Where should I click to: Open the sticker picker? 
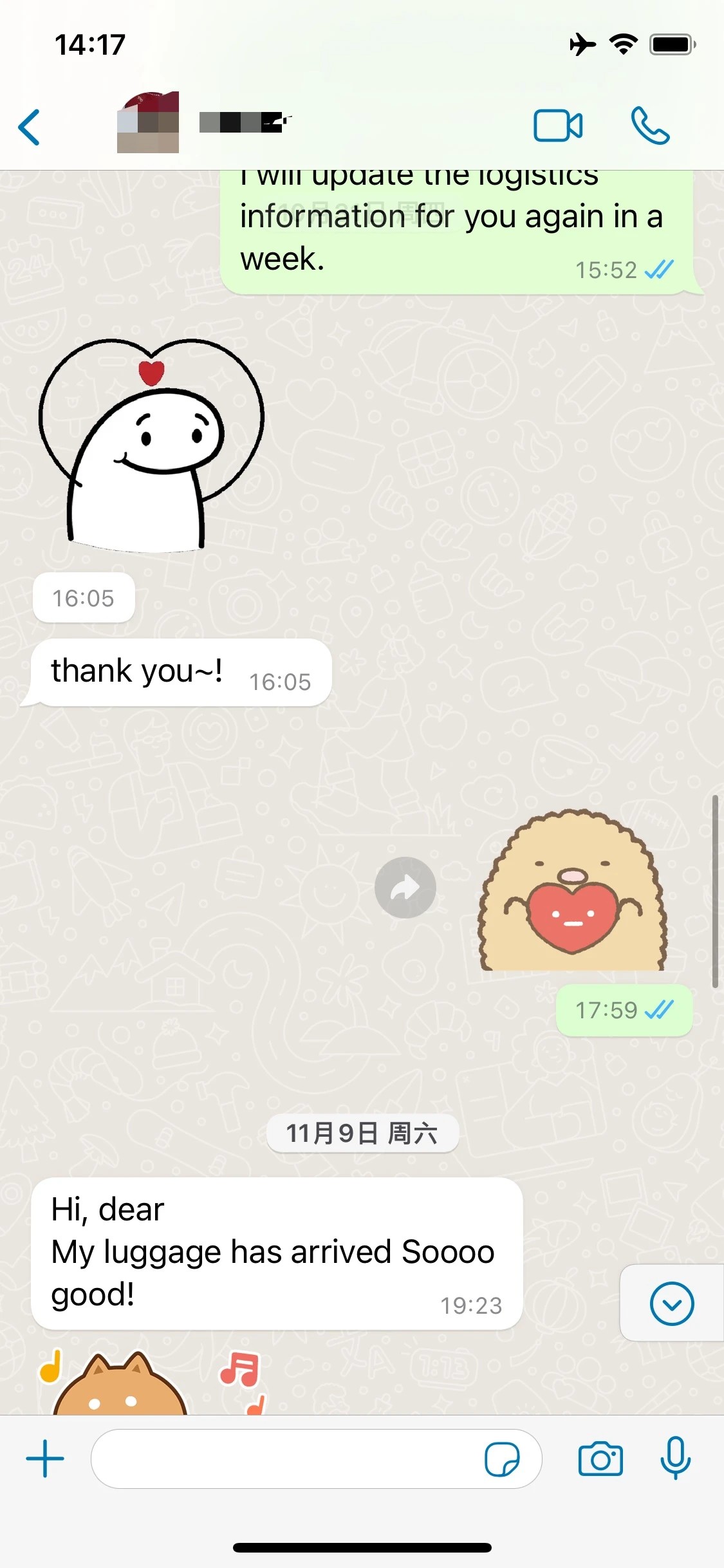coord(502,1459)
